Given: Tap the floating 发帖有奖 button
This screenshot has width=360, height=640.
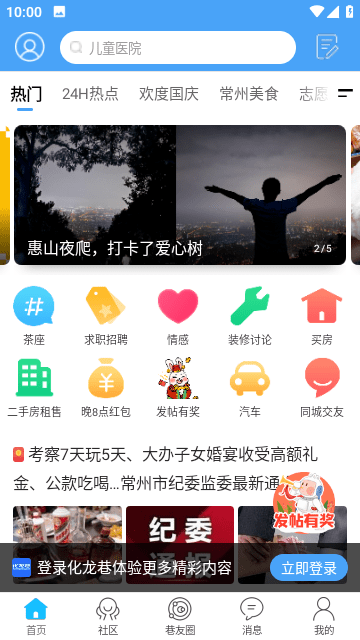Looking at the screenshot, I should (304, 503).
